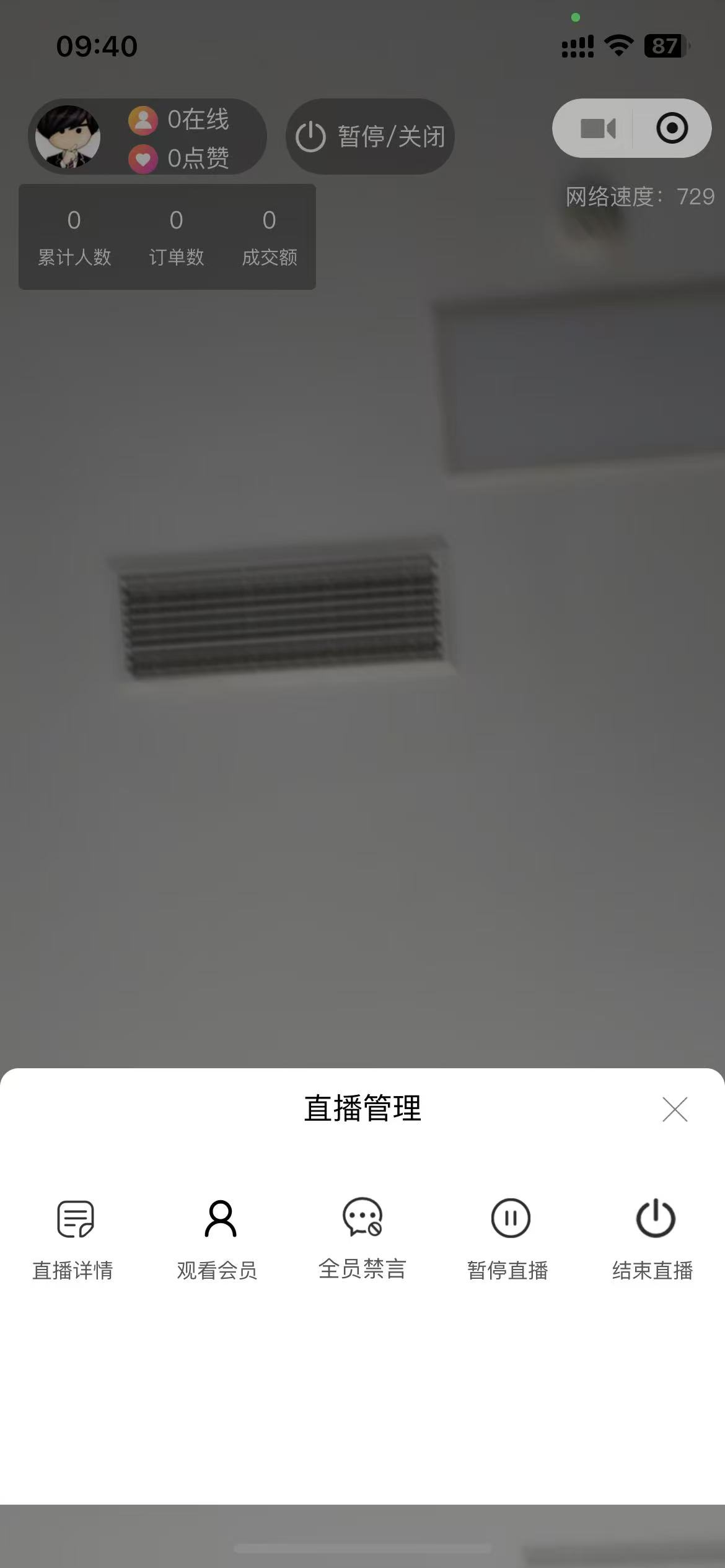Screen dimensions: 725x1568
Task: Close the 直播管理 panel
Action: (x=675, y=1109)
